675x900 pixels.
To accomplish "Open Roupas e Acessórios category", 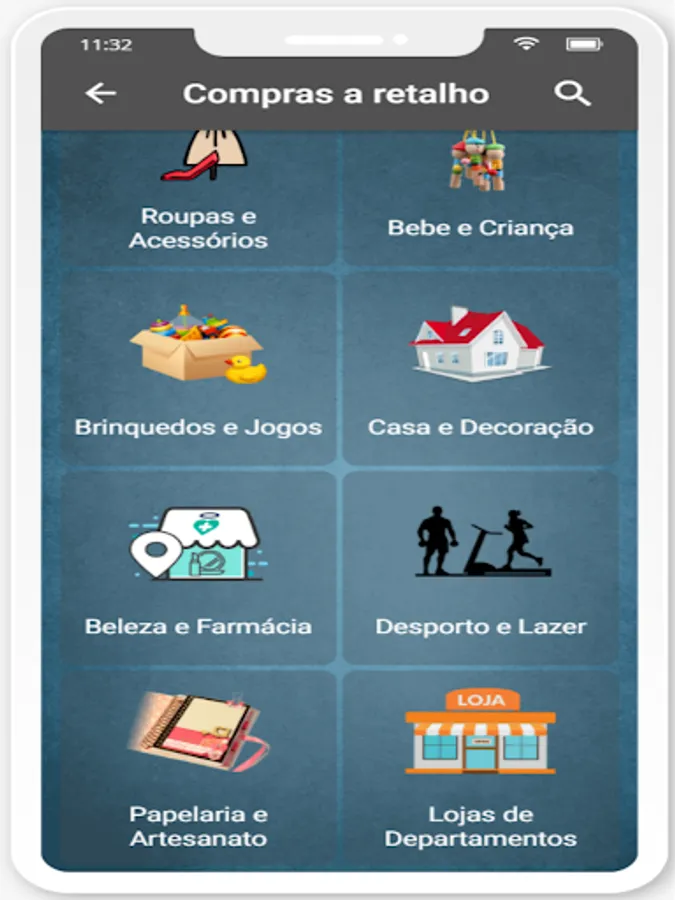I will [x=198, y=198].
